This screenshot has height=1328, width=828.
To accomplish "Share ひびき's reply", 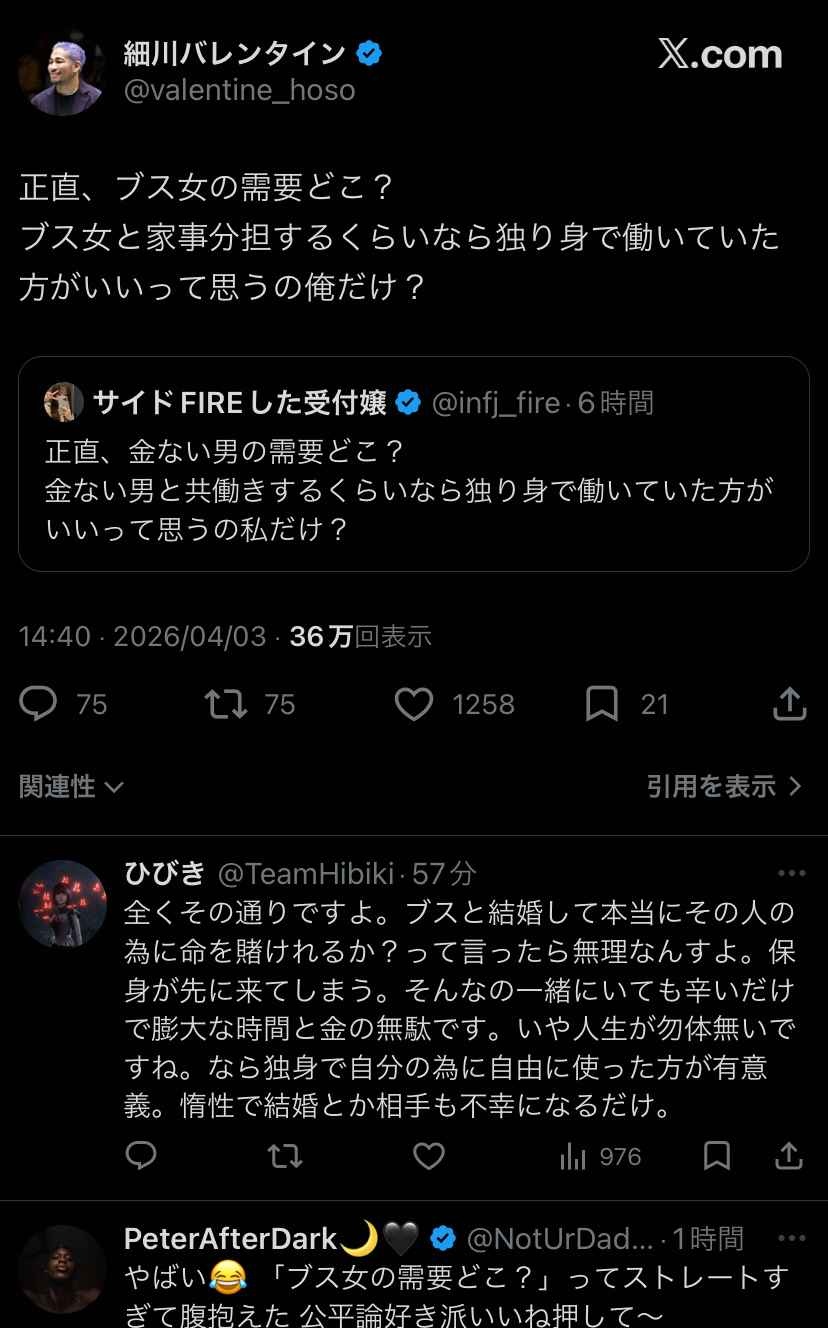I will [789, 1157].
